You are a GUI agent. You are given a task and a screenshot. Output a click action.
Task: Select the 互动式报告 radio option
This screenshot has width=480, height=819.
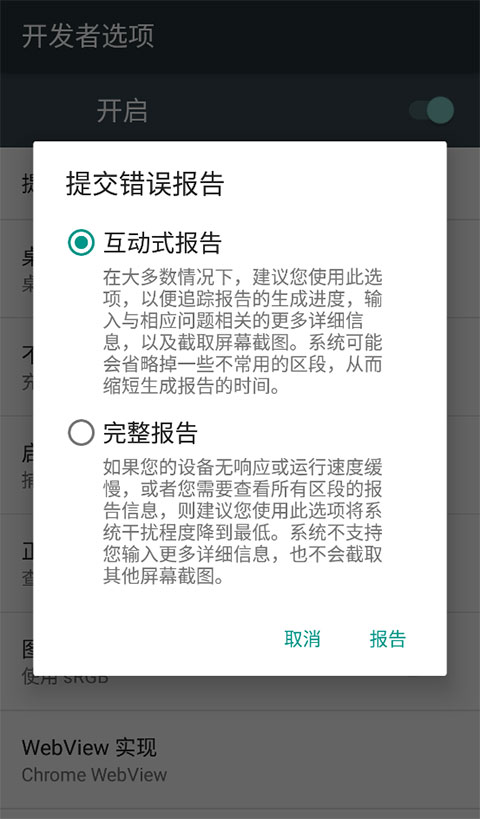81,243
